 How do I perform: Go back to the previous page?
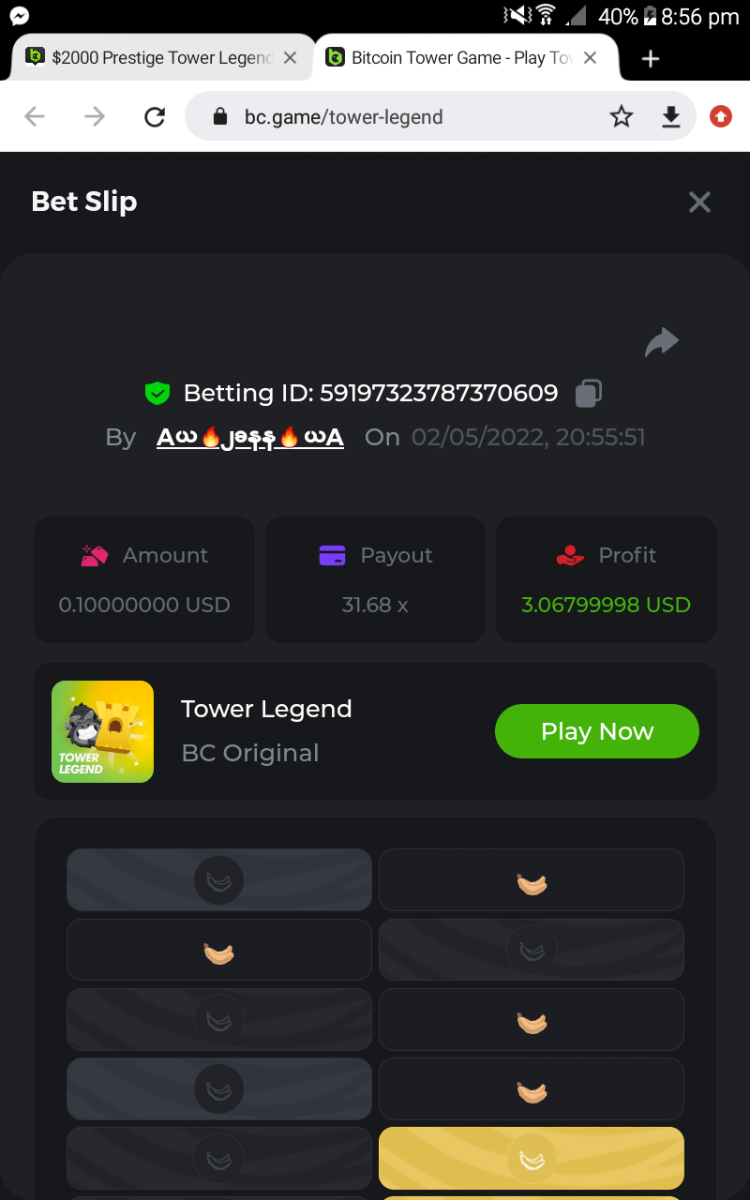35,117
